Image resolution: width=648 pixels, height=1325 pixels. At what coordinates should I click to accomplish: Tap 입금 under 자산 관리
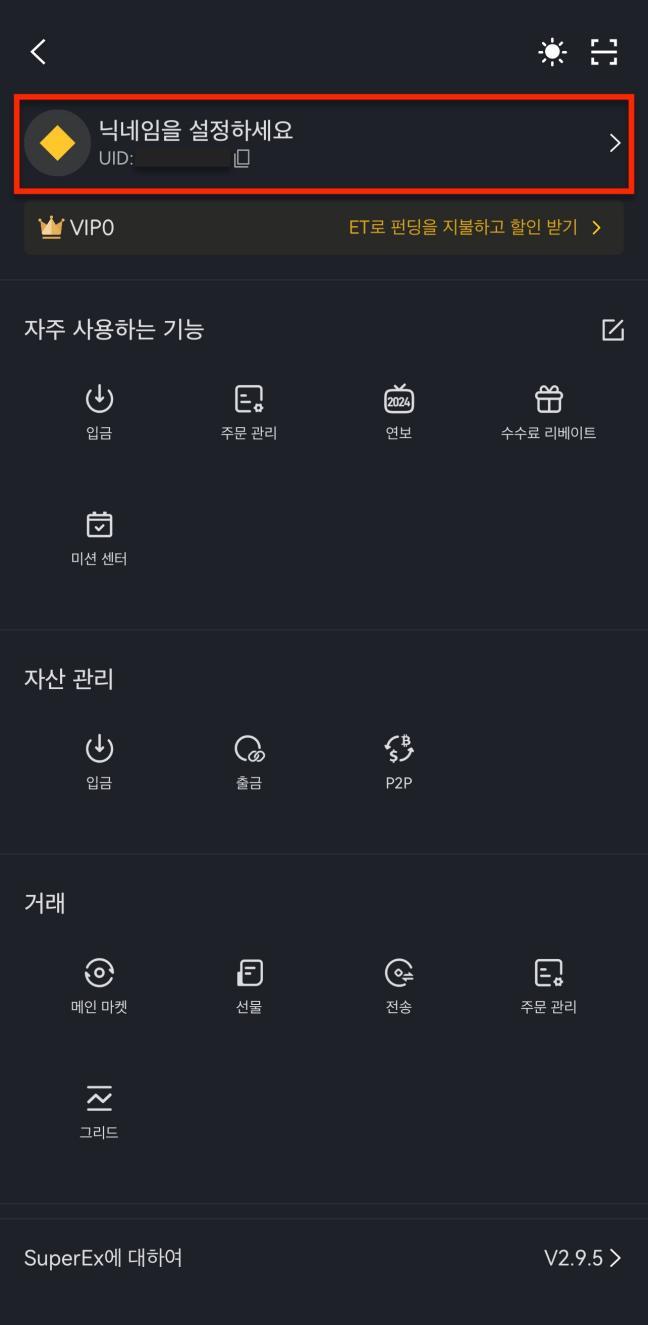(x=99, y=762)
